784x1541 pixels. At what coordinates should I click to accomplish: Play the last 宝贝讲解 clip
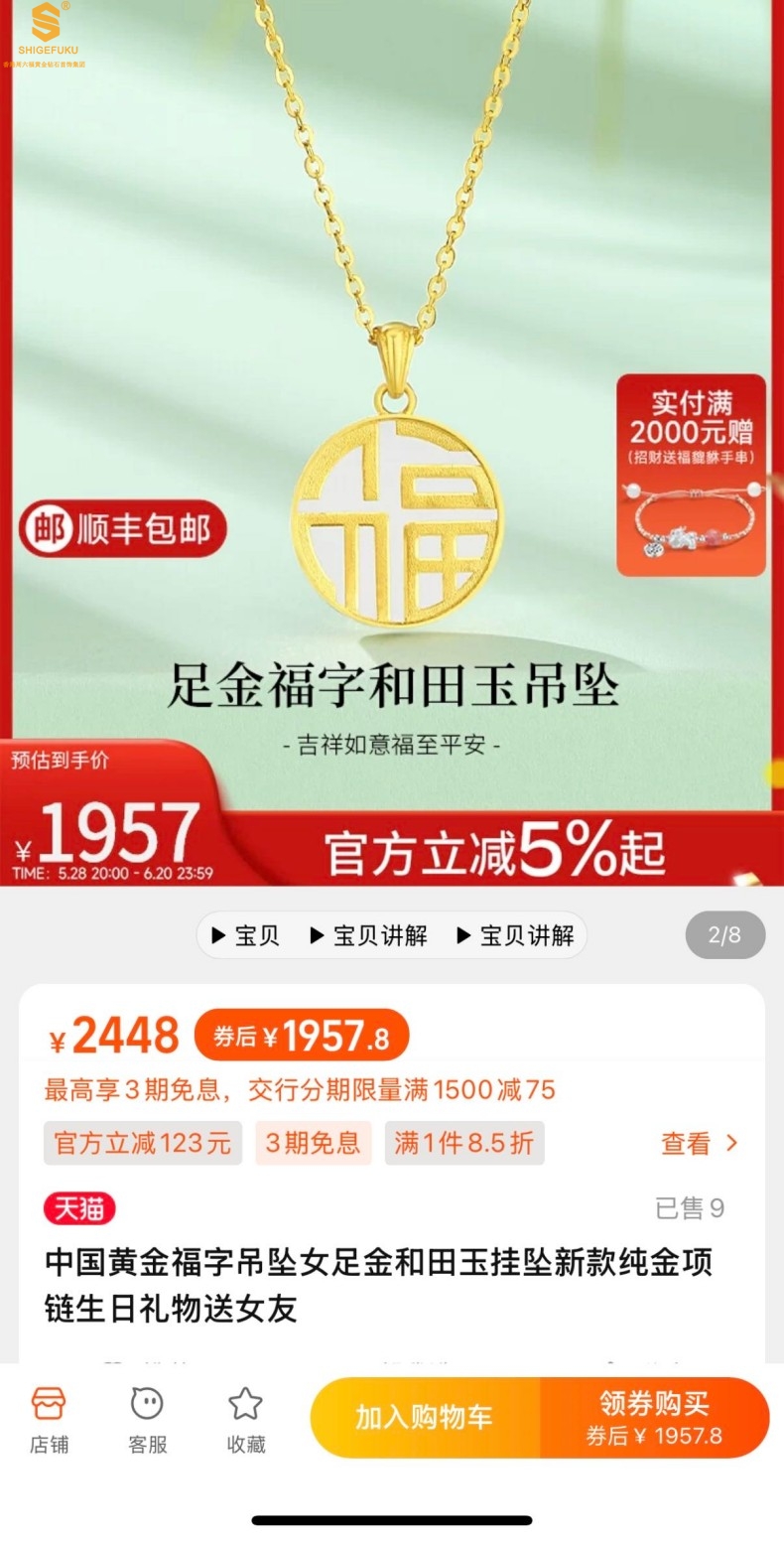coord(515,935)
